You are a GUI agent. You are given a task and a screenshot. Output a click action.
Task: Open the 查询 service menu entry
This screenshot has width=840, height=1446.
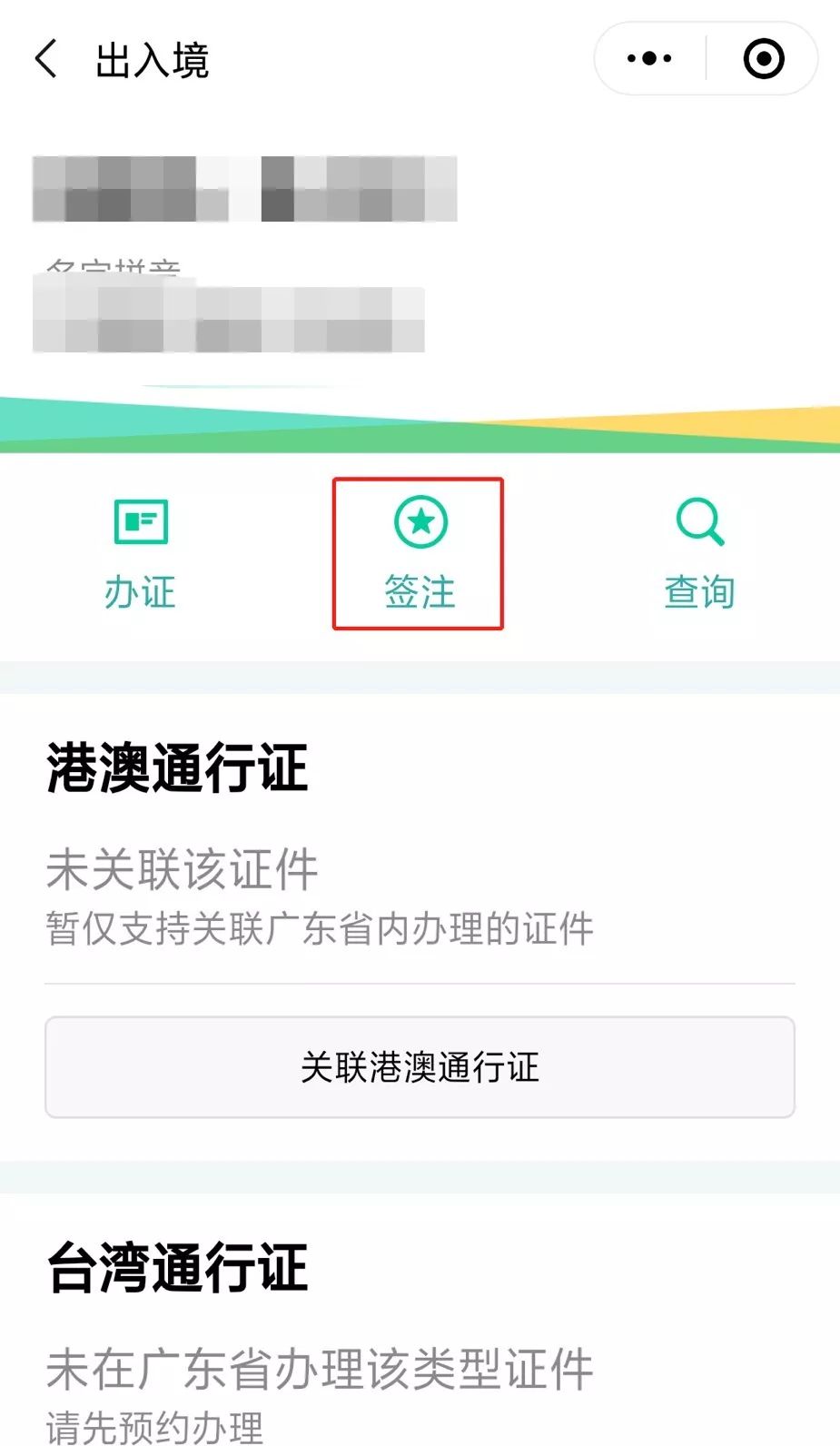697,593
